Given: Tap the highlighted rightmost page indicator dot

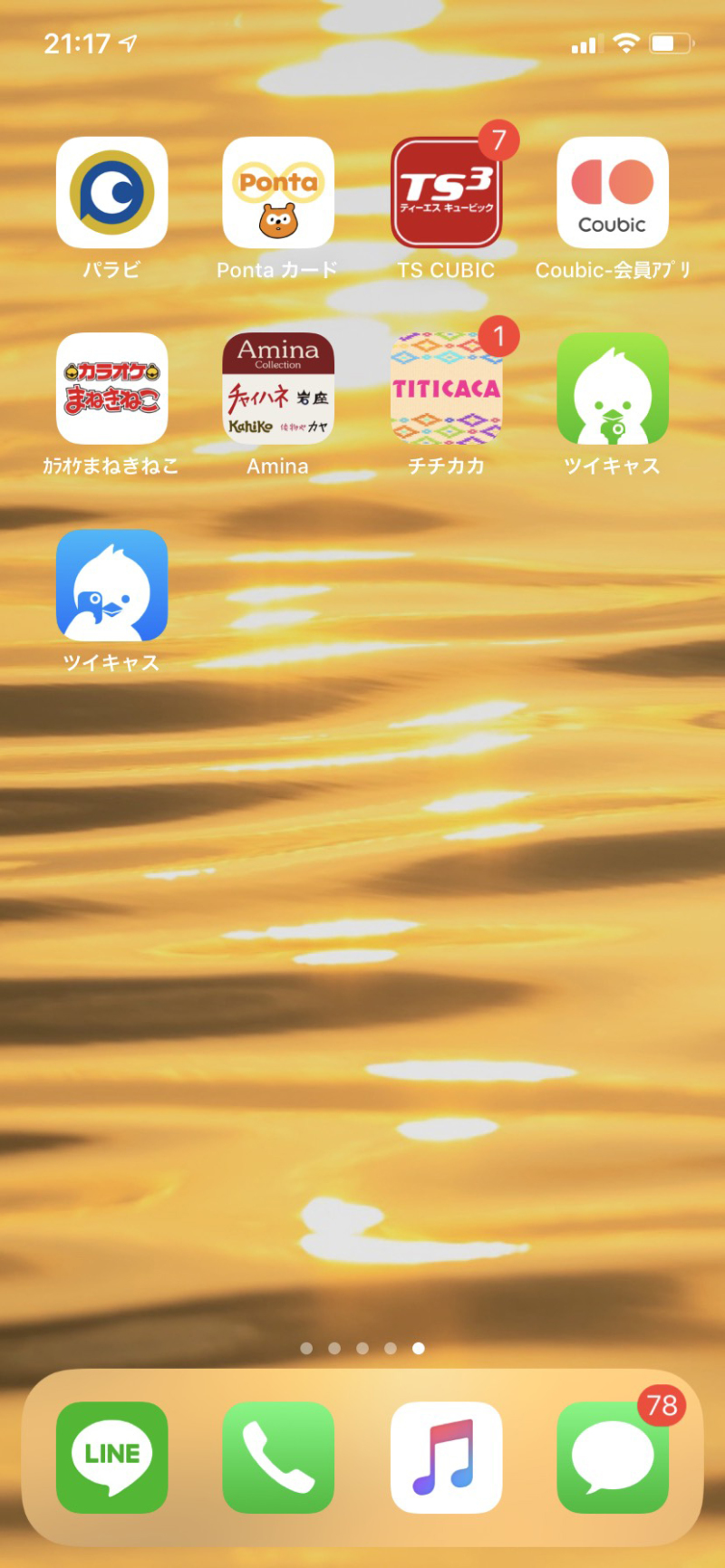Looking at the screenshot, I should click(418, 1348).
